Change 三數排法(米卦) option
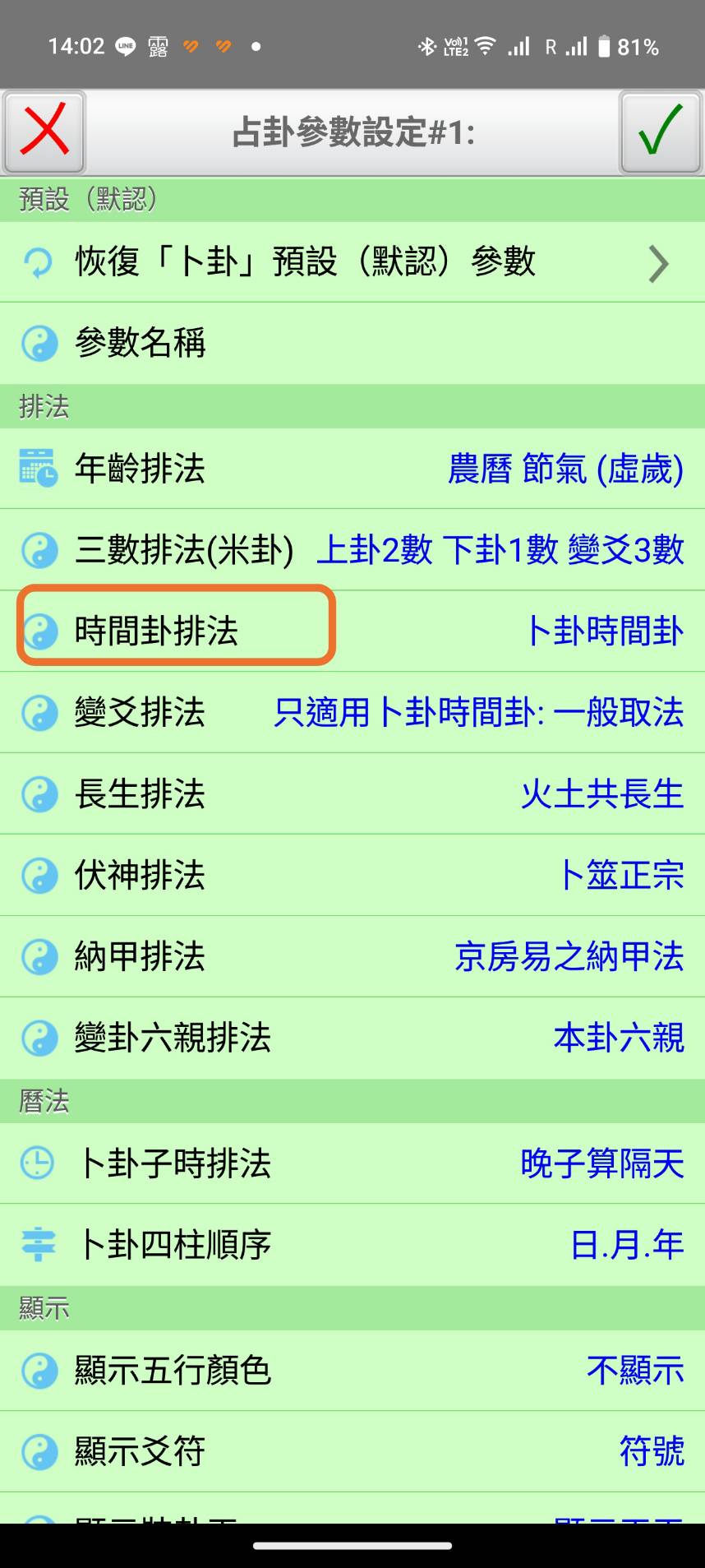 point(352,549)
